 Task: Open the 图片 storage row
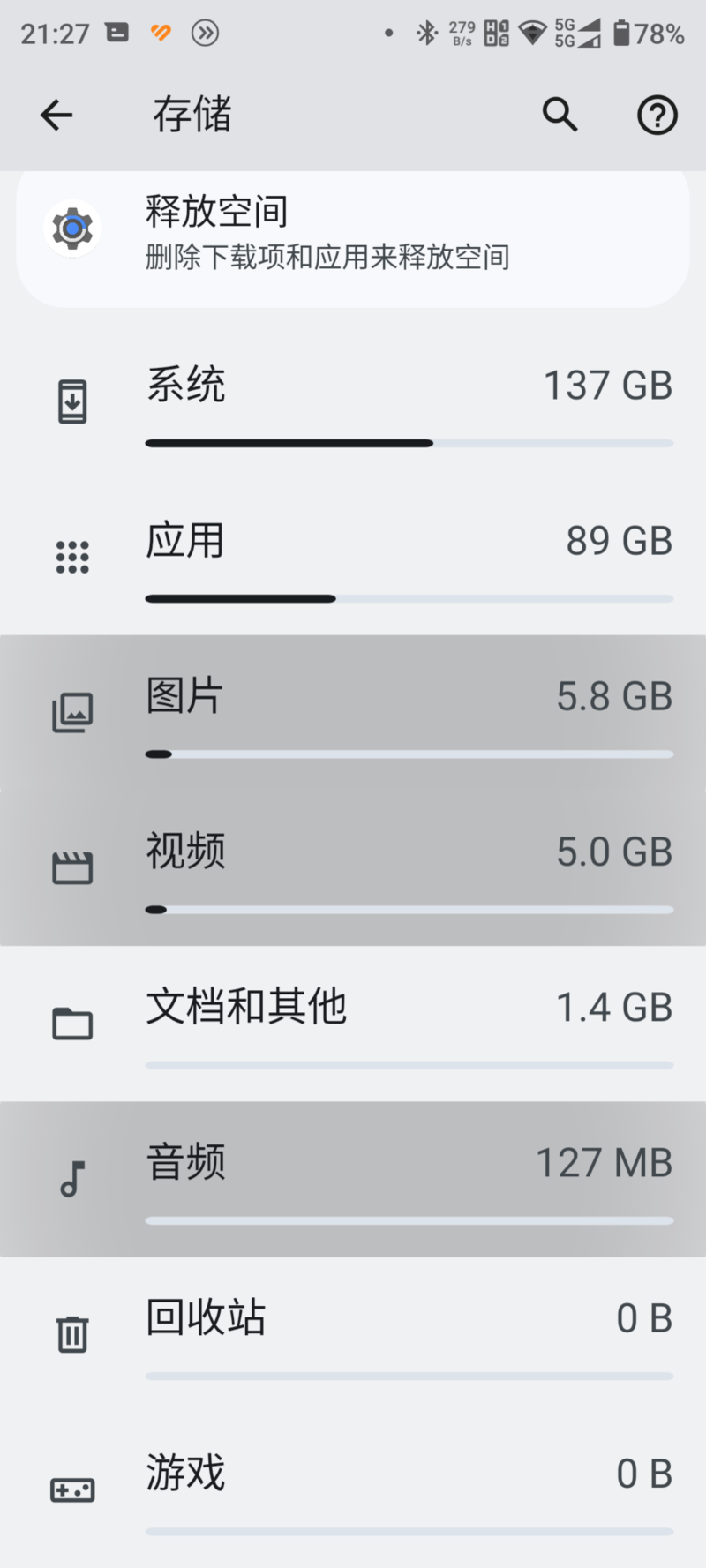tap(353, 713)
